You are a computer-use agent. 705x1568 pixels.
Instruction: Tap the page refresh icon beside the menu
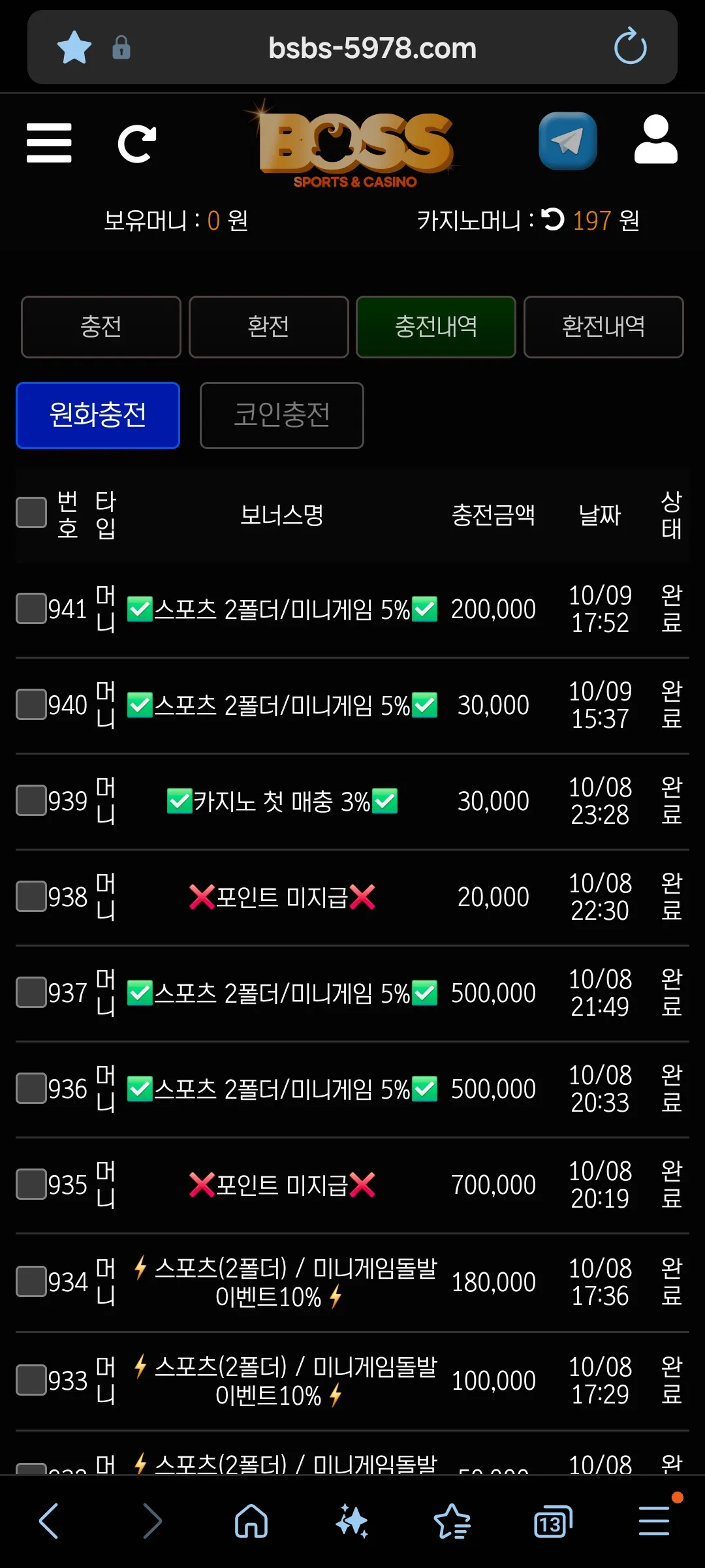pos(136,144)
